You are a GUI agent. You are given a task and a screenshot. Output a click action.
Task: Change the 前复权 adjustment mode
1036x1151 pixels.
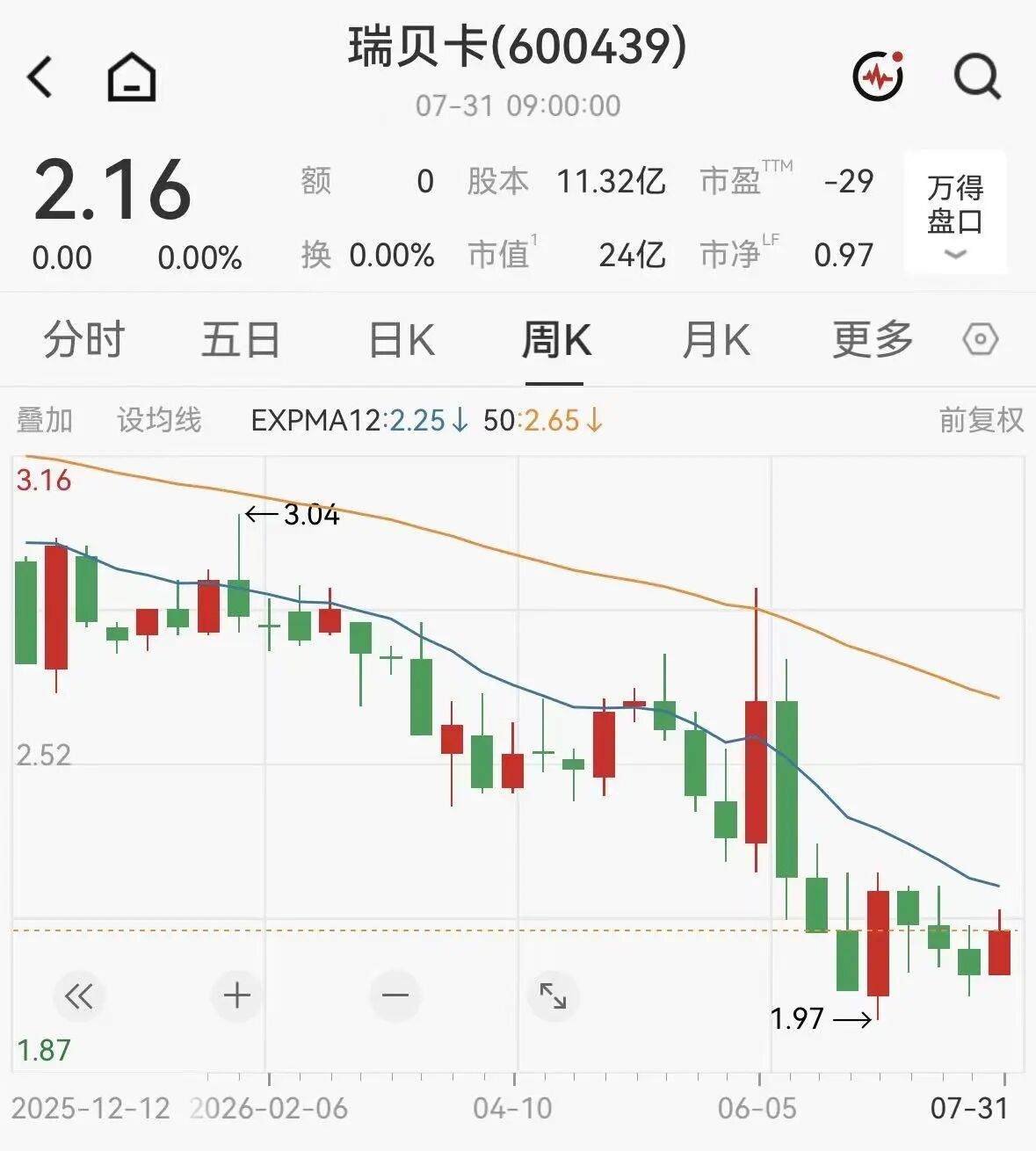(x=982, y=420)
